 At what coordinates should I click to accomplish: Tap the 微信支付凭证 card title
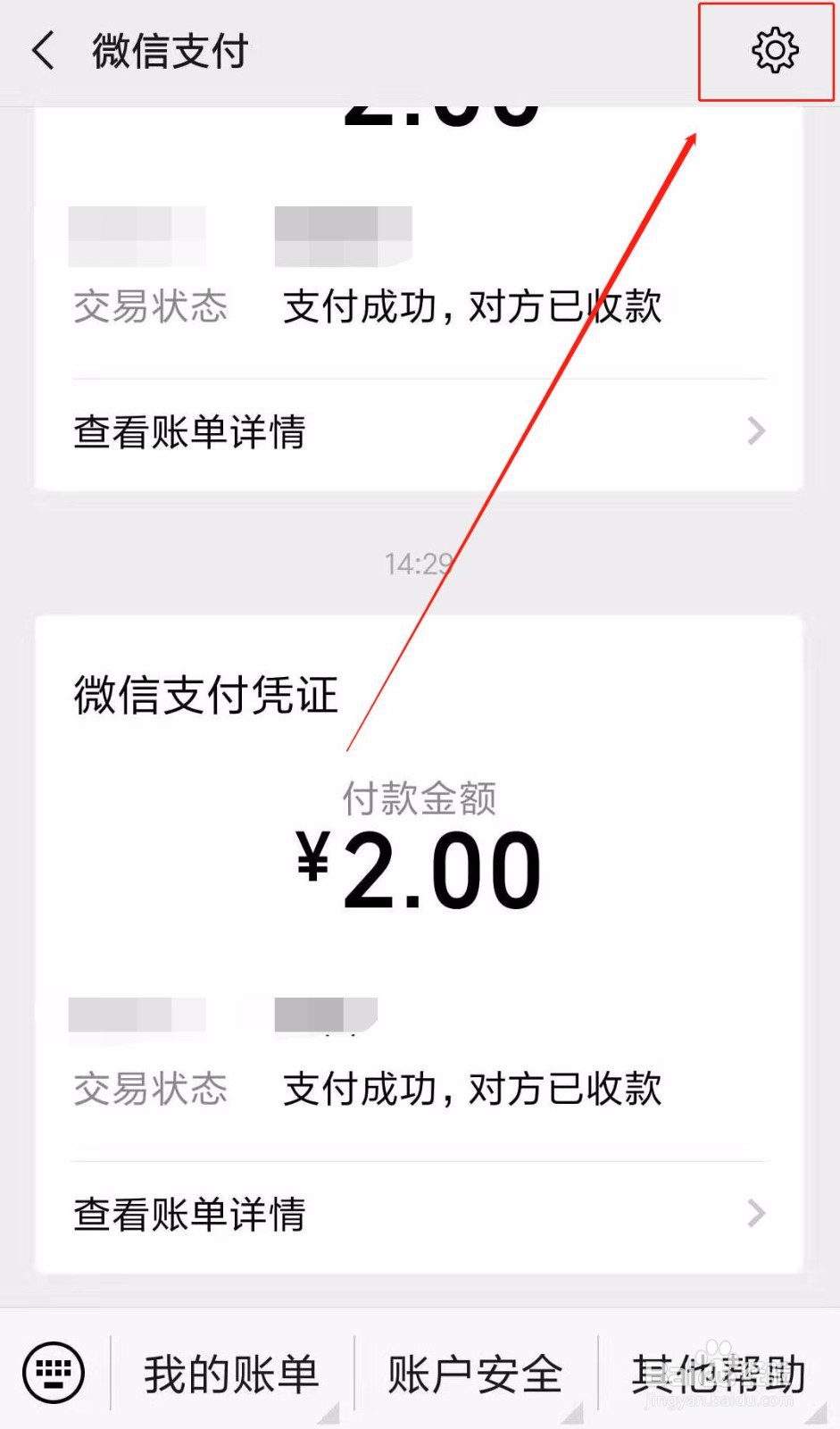tap(205, 695)
